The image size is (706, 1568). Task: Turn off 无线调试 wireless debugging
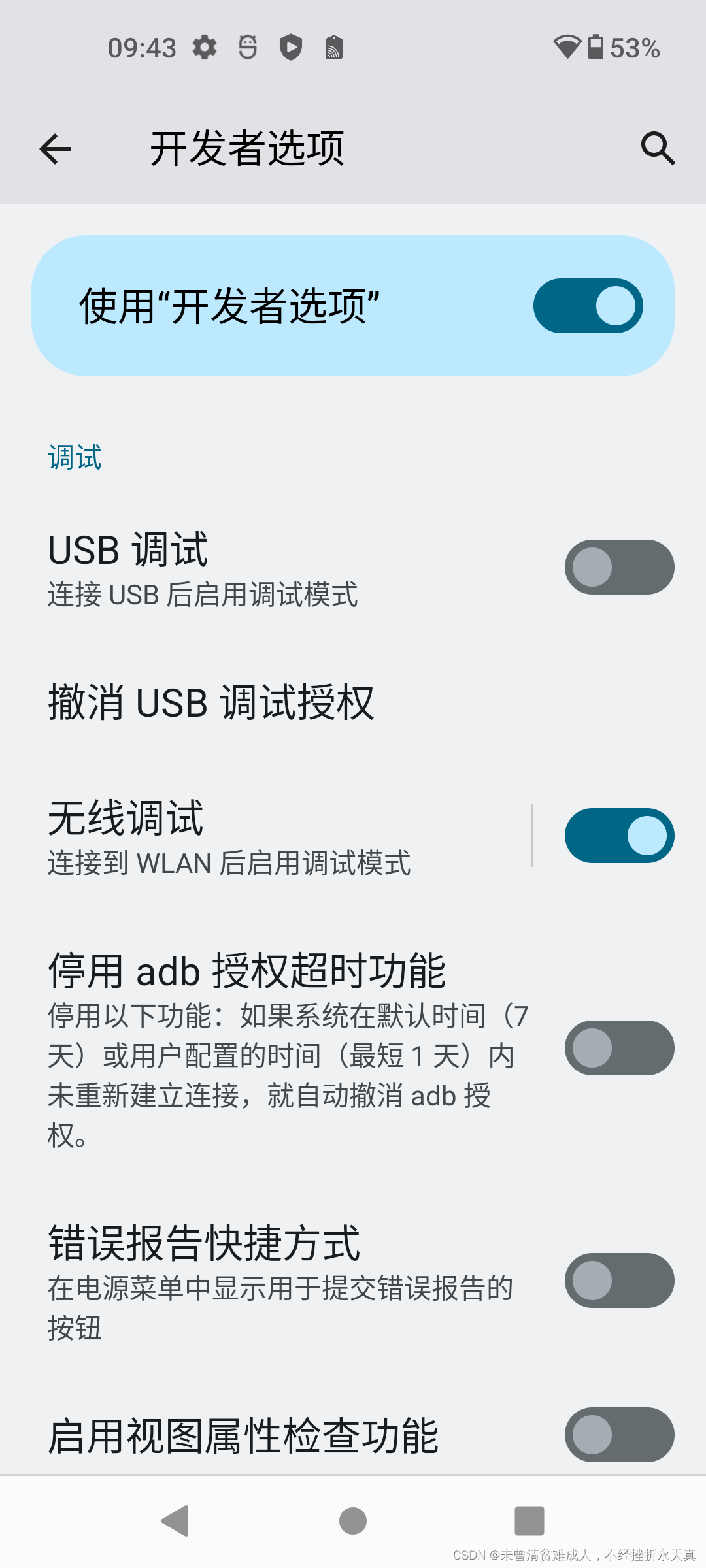coord(618,836)
